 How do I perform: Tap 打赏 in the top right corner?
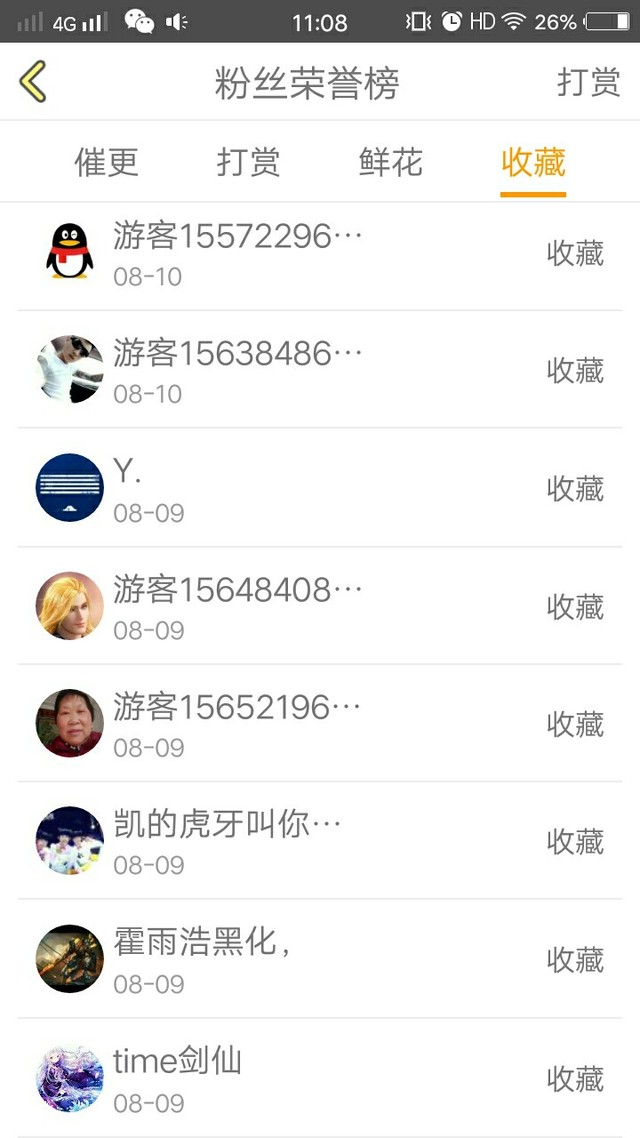click(x=588, y=82)
